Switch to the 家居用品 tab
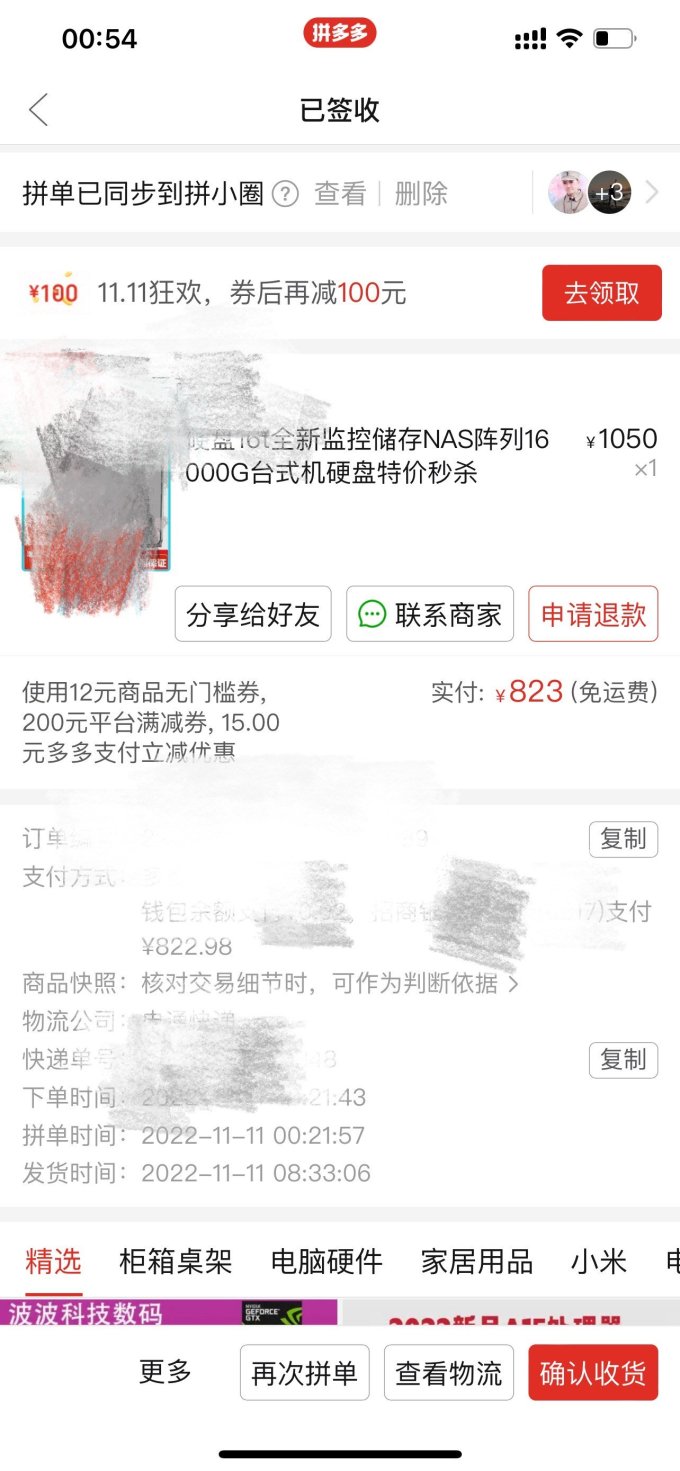 pos(477,1261)
